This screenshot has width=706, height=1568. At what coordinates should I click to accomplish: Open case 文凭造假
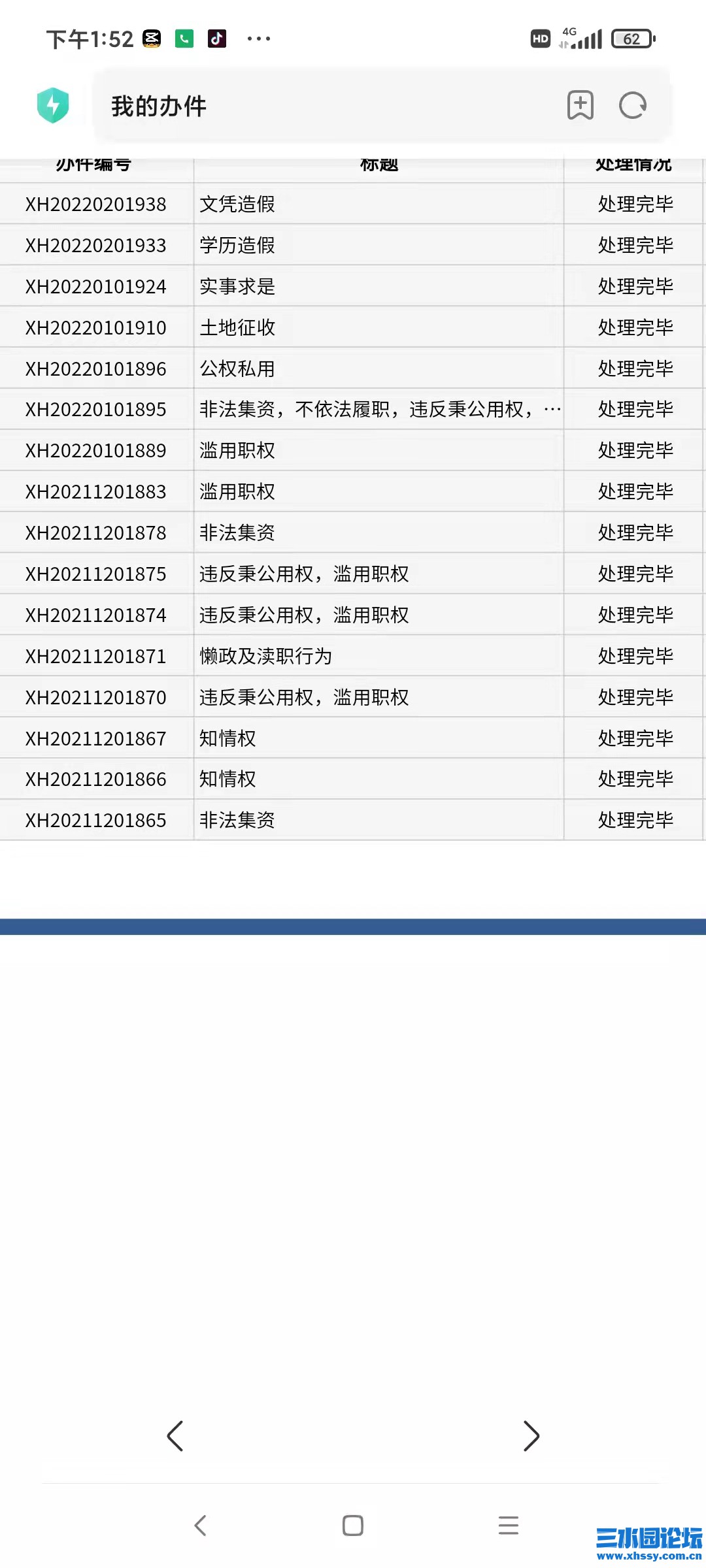[237, 204]
